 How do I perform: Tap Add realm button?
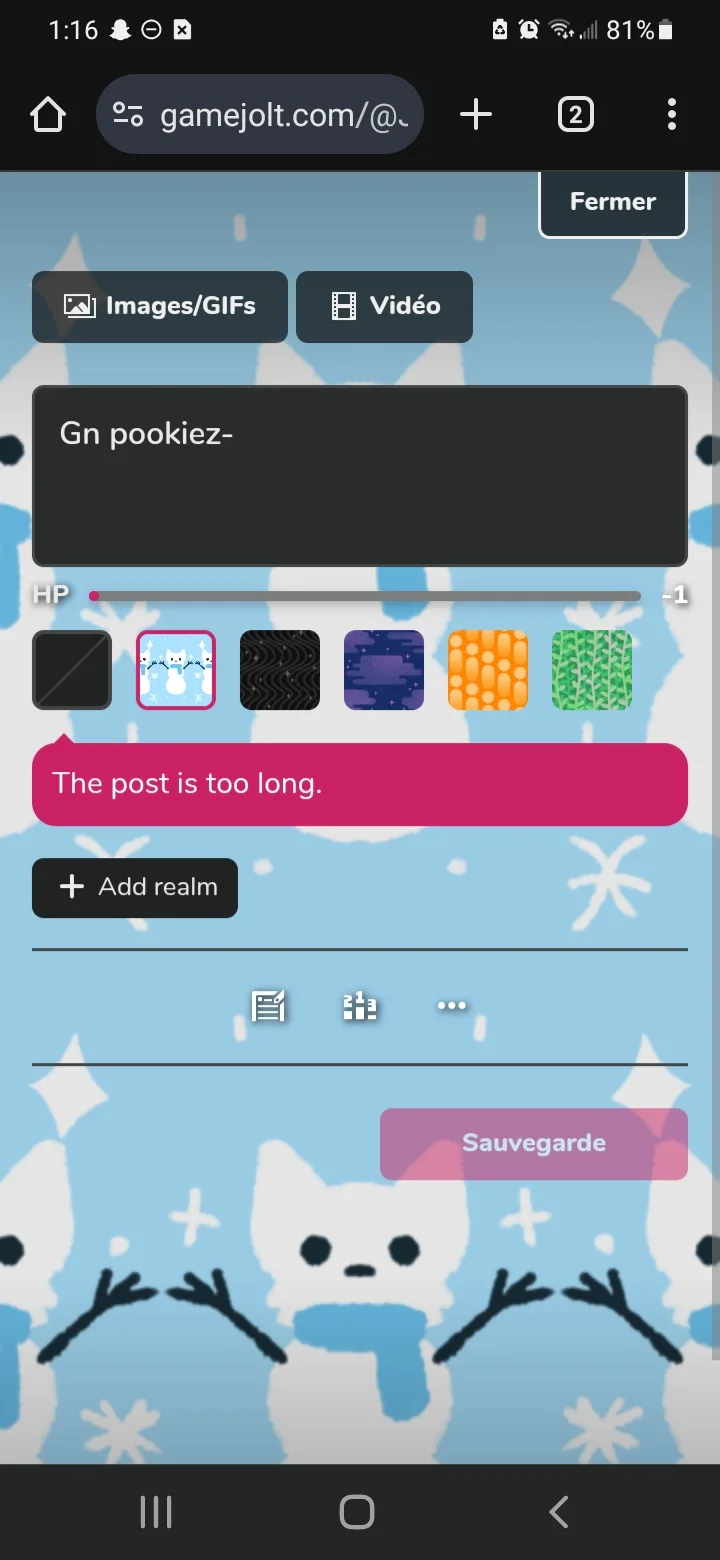(x=135, y=888)
